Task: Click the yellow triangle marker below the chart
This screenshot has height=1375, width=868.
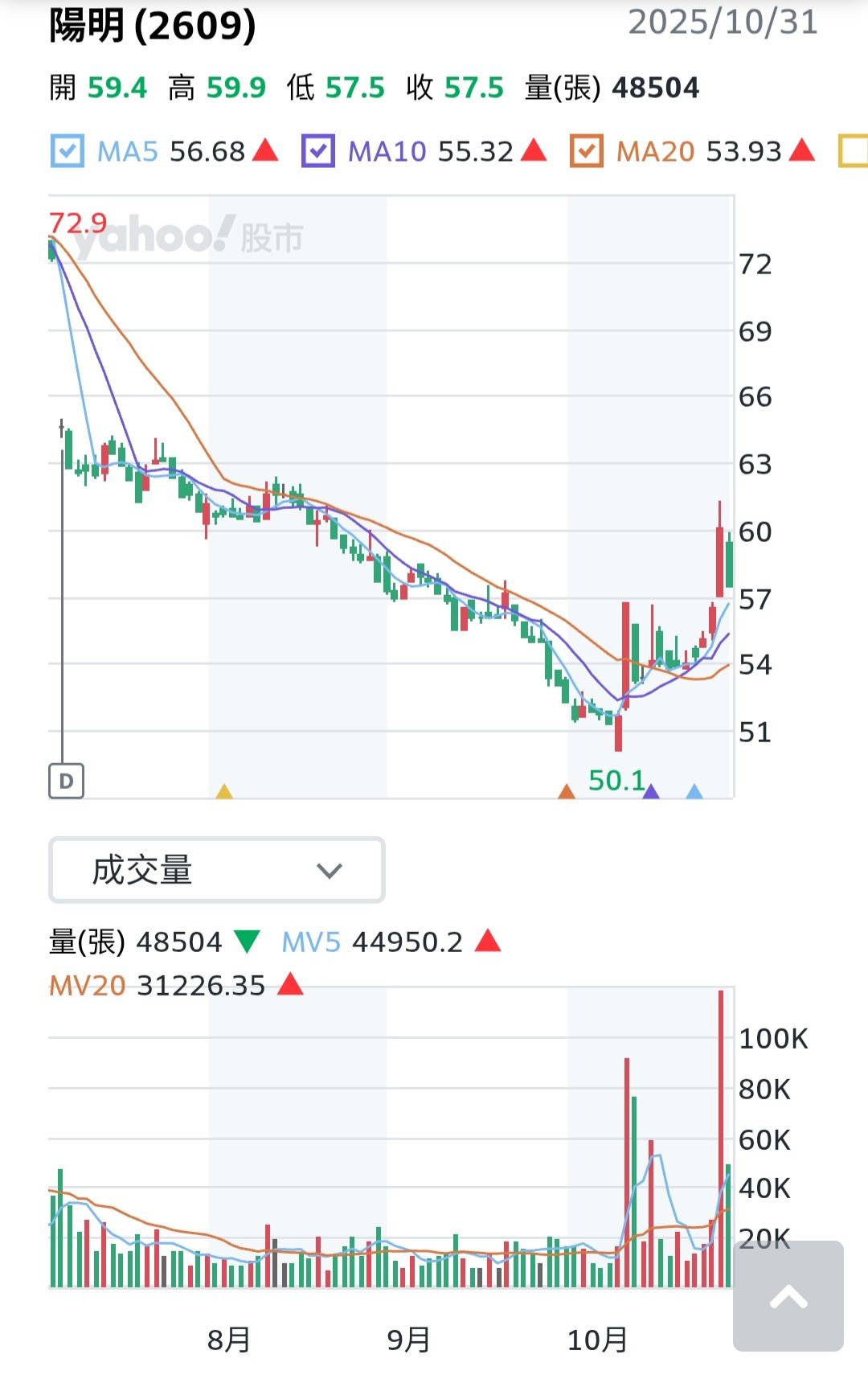Action: pos(225,791)
